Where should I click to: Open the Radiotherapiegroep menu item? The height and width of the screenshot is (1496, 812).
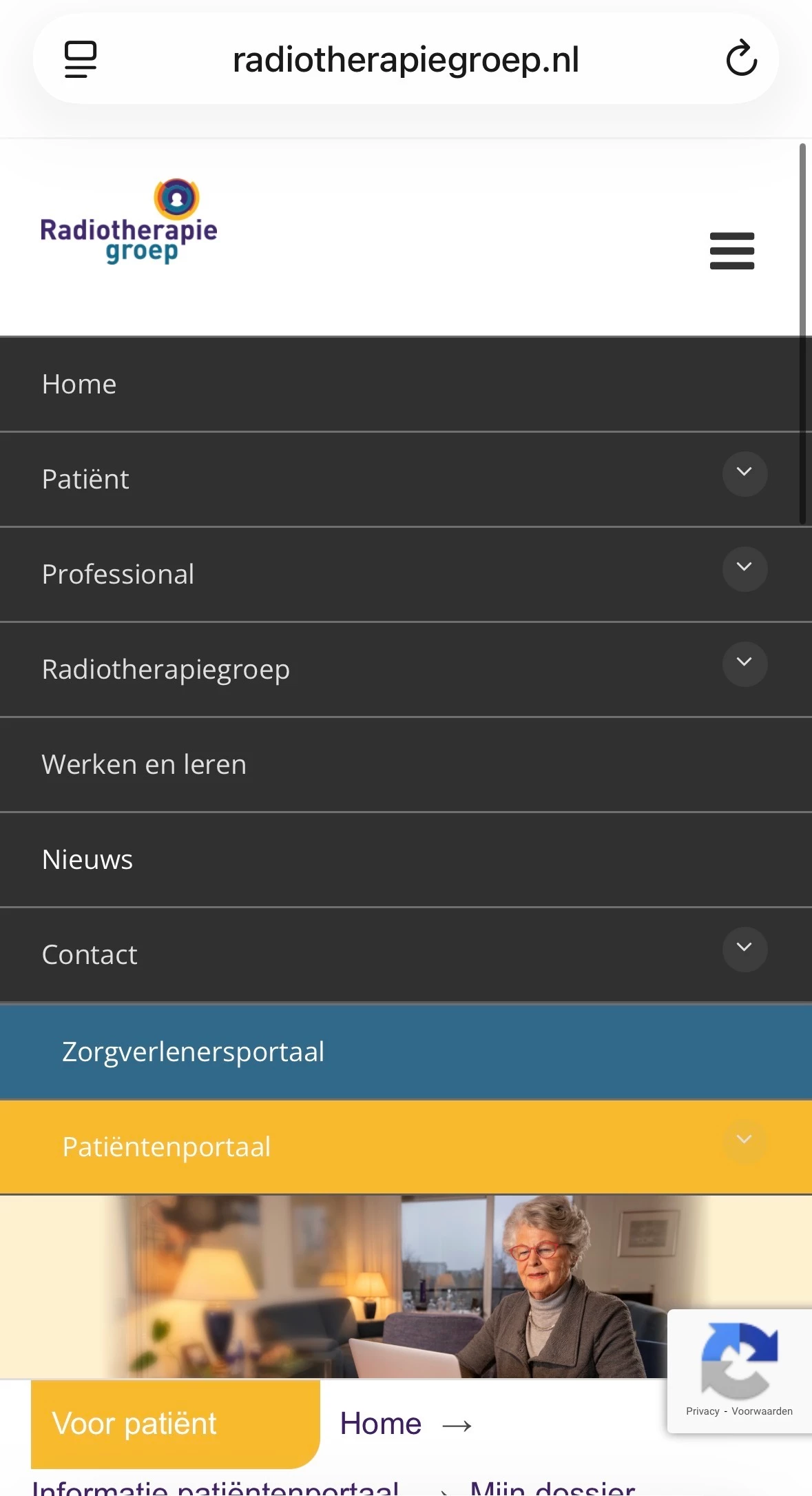[x=166, y=670]
